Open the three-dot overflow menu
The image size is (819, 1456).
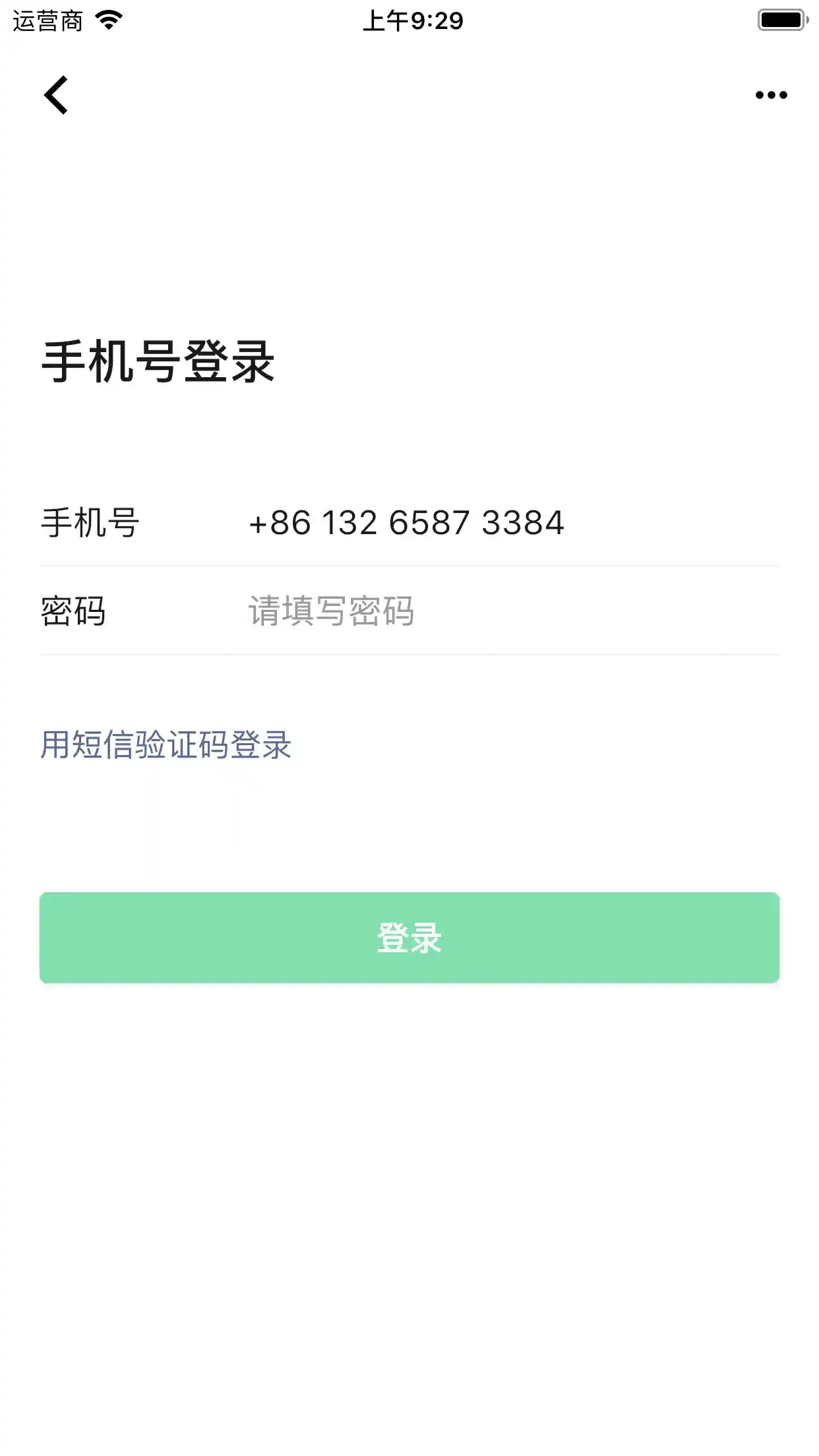771,95
